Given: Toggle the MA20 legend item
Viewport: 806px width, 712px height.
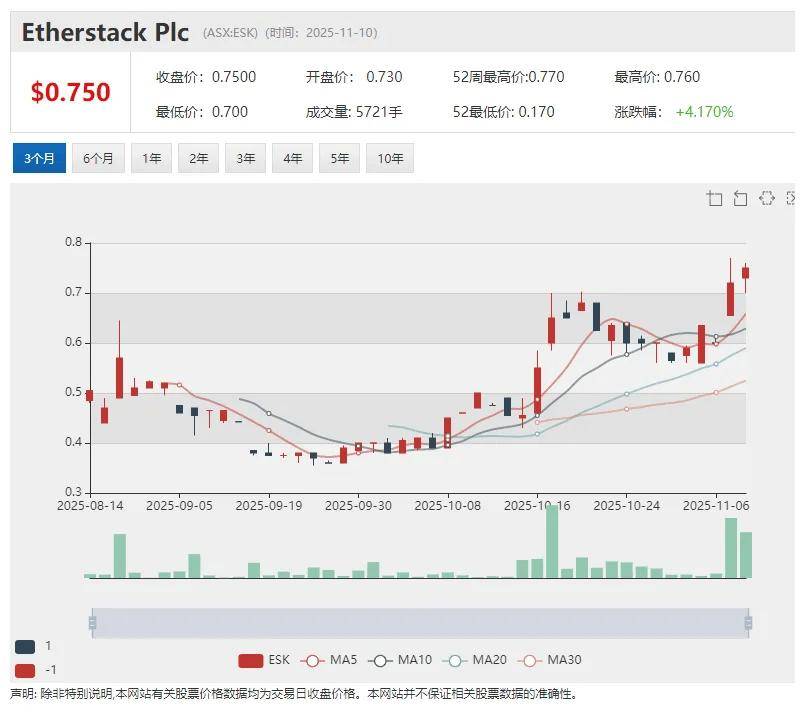Looking at the screenshot, I should (476, 660).
